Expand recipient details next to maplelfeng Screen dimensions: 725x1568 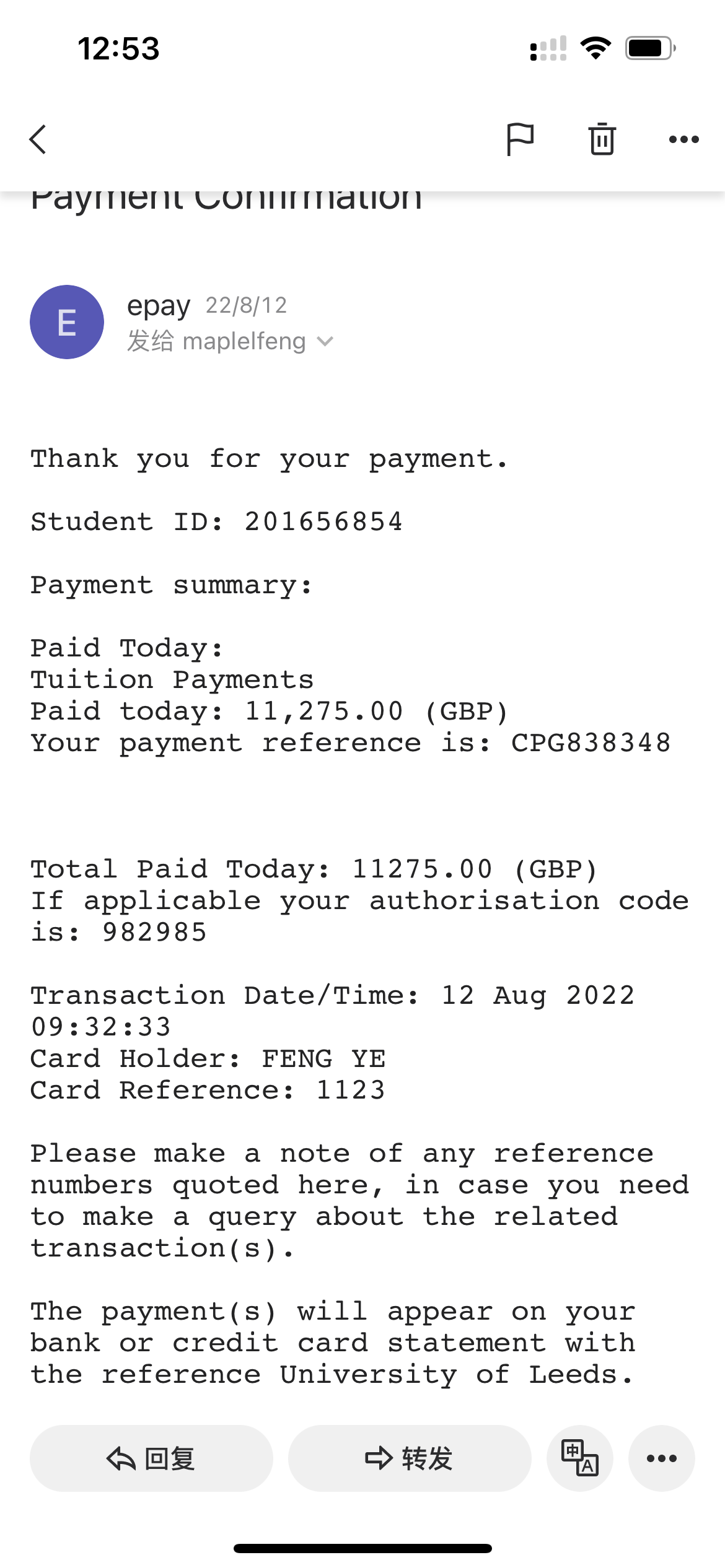(325, 342)
